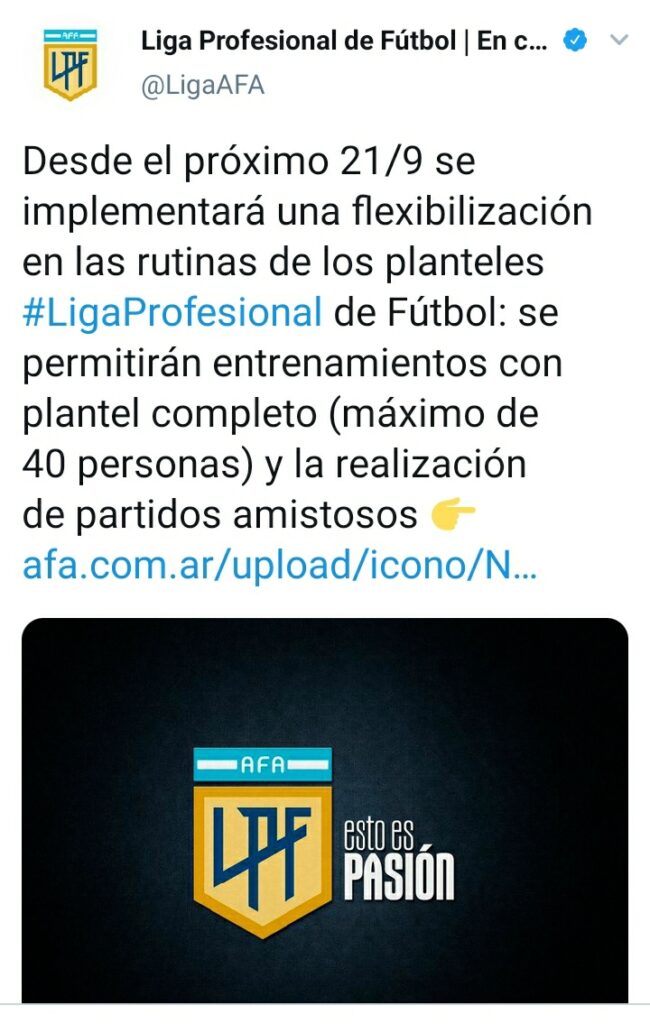Open the @LigaAFA account name
Image resolution: width=650 pixels, height=1024 pixels.
203,85
